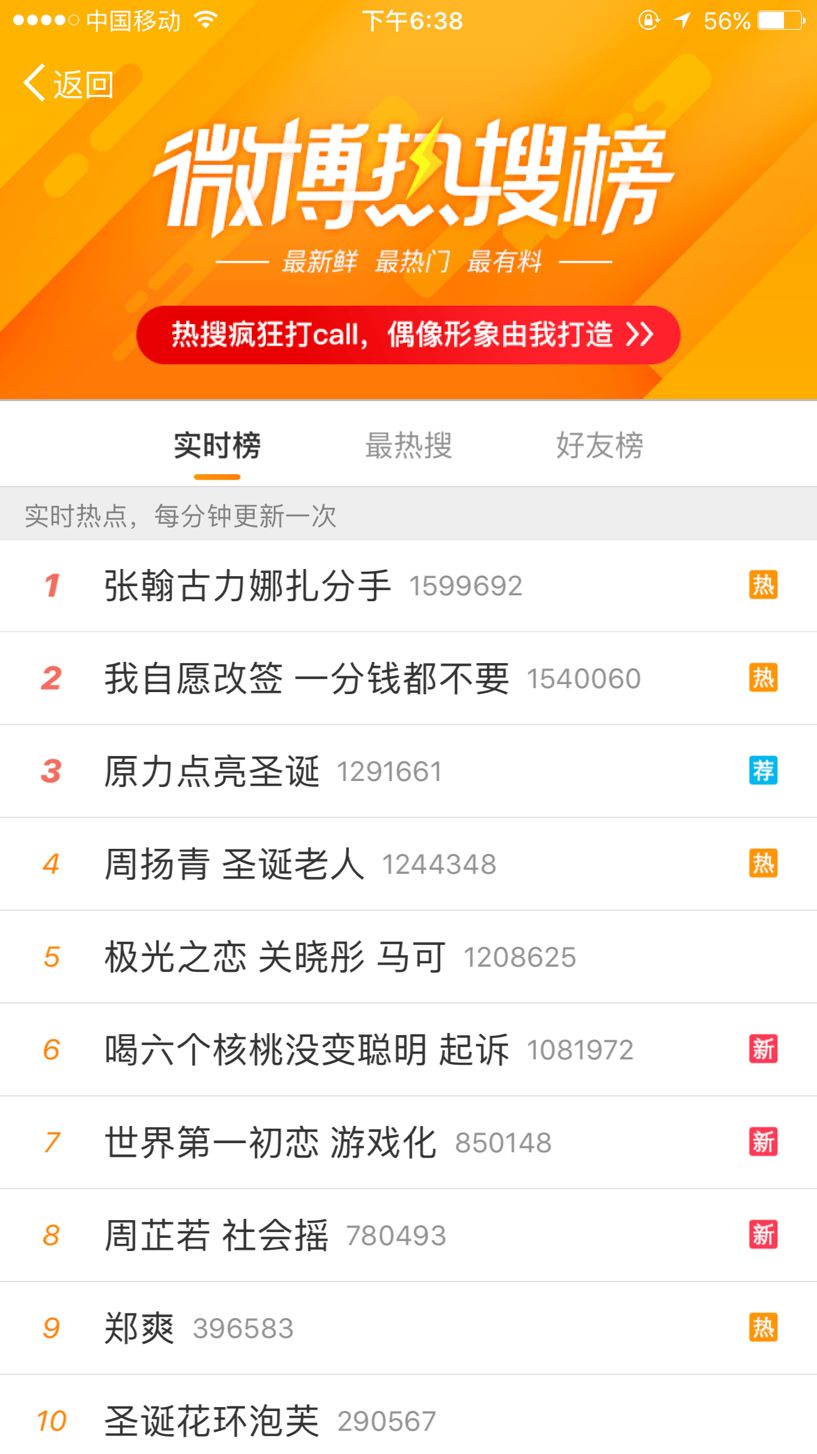Viewport: 817px width, 1454px height.
Task: View the 原力点亮圣诞 topic
Action: click(212, 771)
